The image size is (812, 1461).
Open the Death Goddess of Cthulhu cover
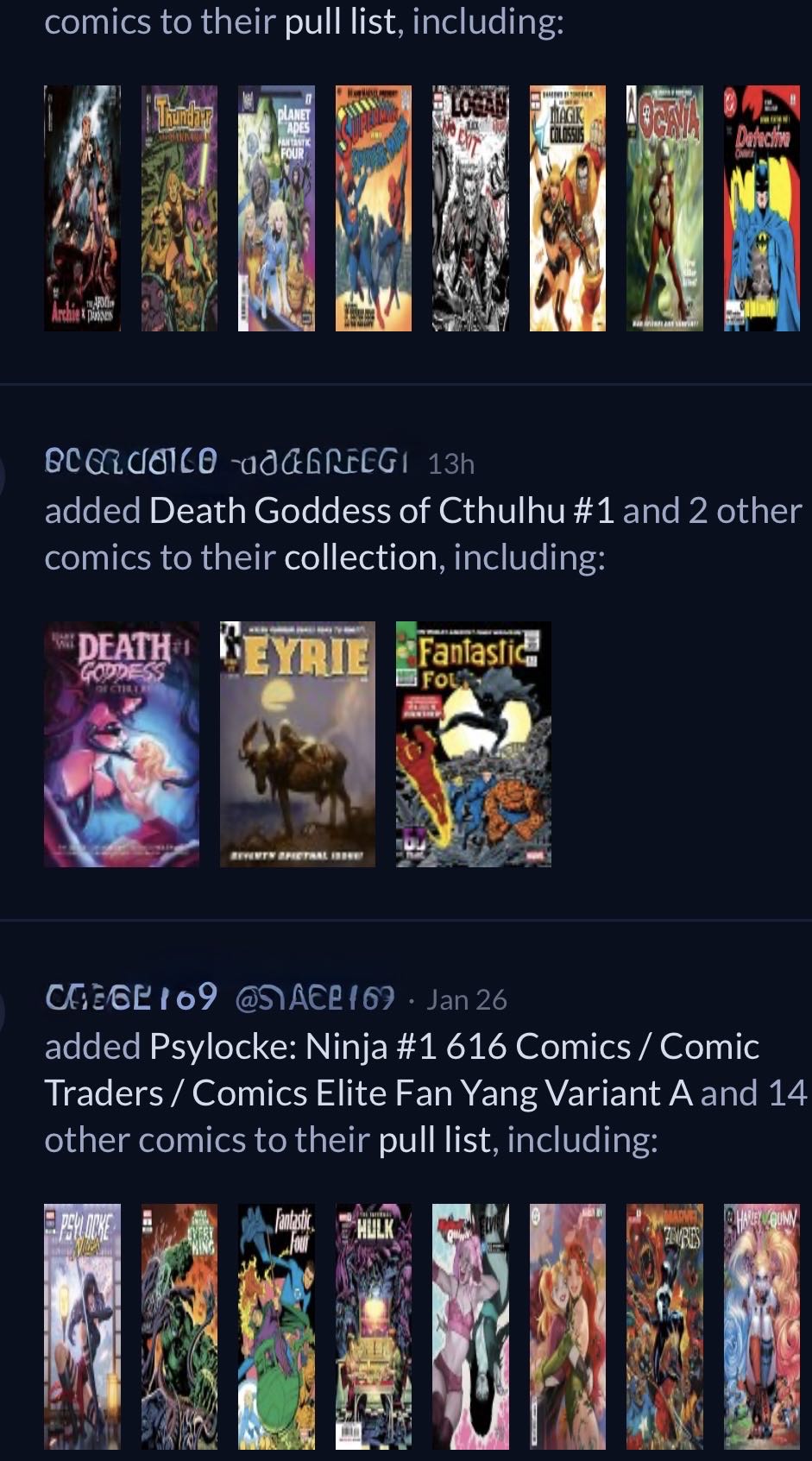[x=122, y=744]
